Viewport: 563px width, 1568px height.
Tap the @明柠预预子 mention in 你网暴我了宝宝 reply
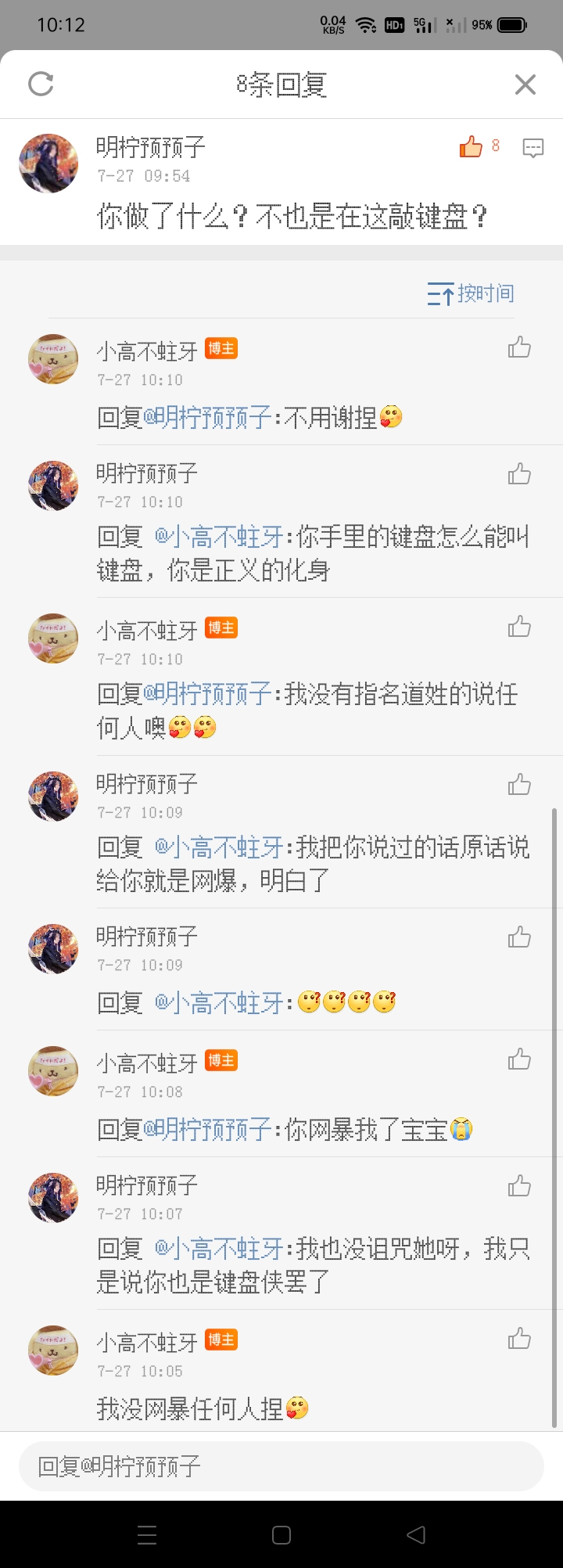click(208, 1129)
